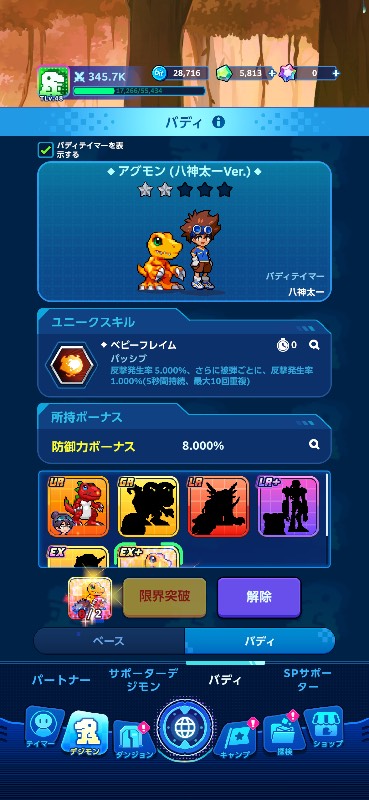The image size is (369, 800).
Task: Uncheck バディテイマーを表示する checkbox
Action: [46, 149]
